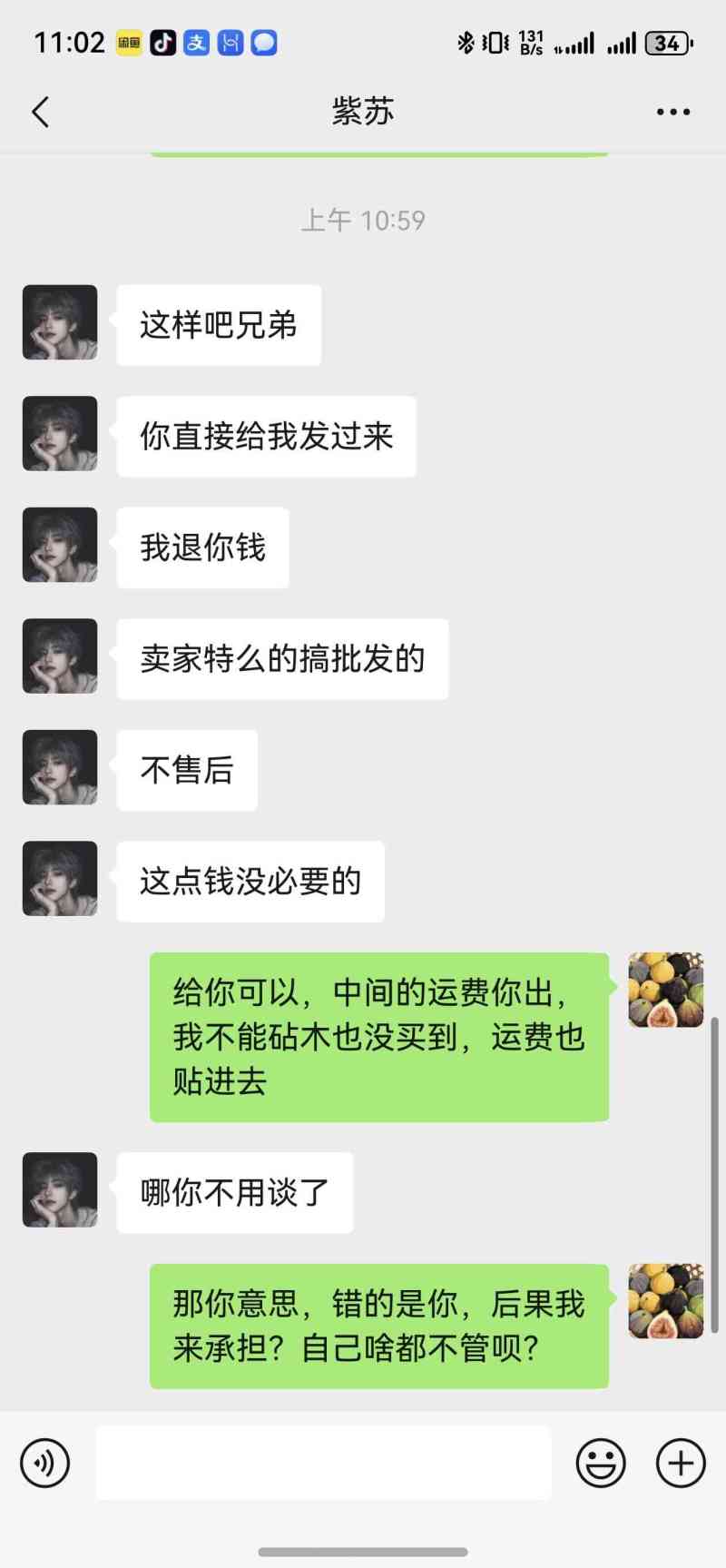The image size is (726, 1568).
Task: Open the three-dot chat info menu
Action: click(x=672, y=112)
